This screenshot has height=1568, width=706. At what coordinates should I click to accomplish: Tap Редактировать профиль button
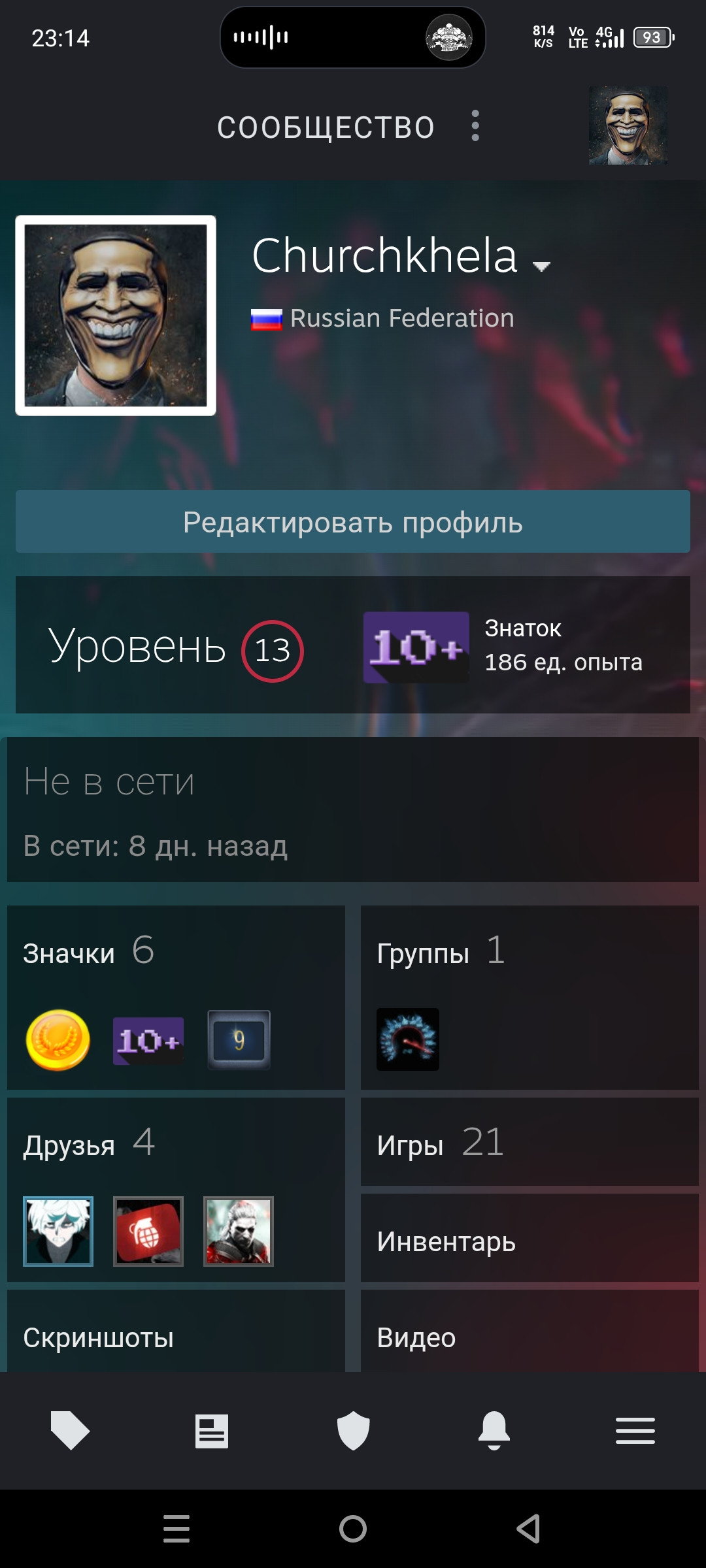pos(353,521)
